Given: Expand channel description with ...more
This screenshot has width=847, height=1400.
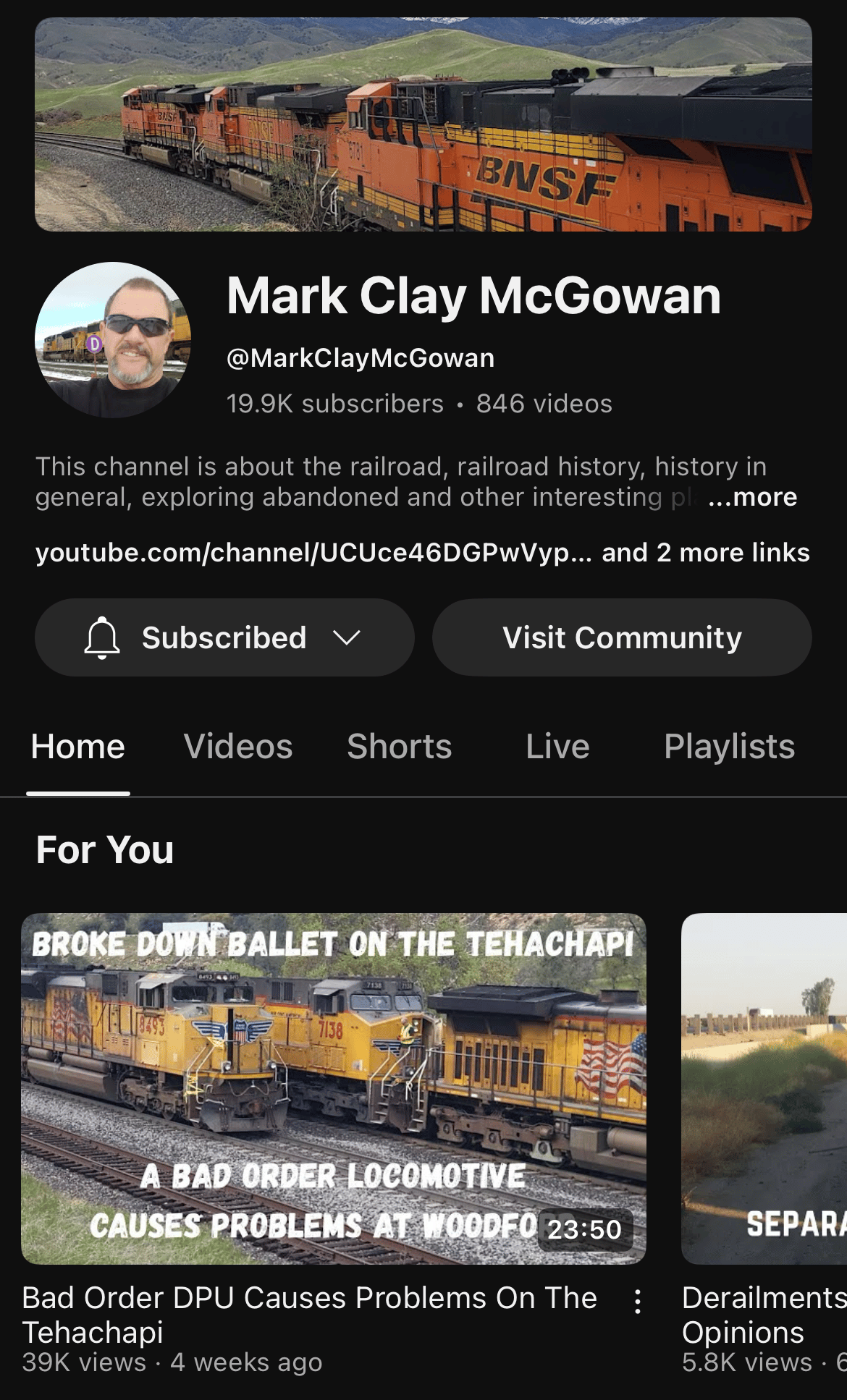Looking at the screenshot, I should pyautogui.click(x=753, y=497).
